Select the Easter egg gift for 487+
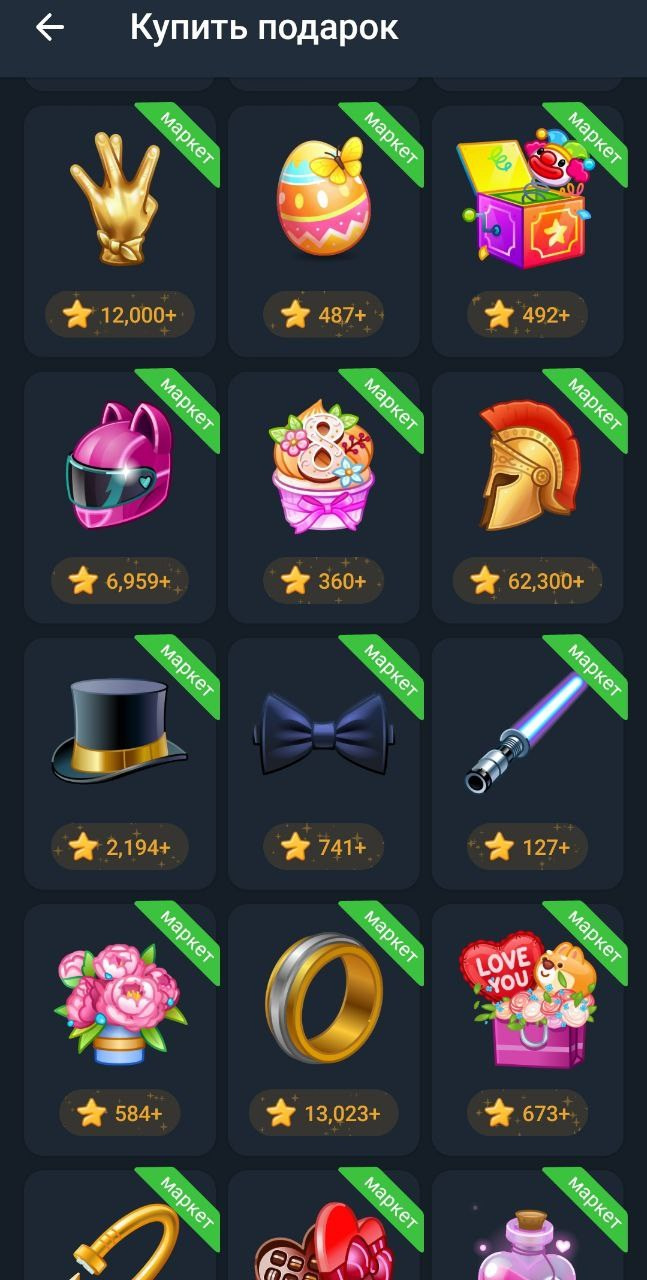Image resolution: width=647 pixels, height=1280 pixels. (x=324, y=230)
